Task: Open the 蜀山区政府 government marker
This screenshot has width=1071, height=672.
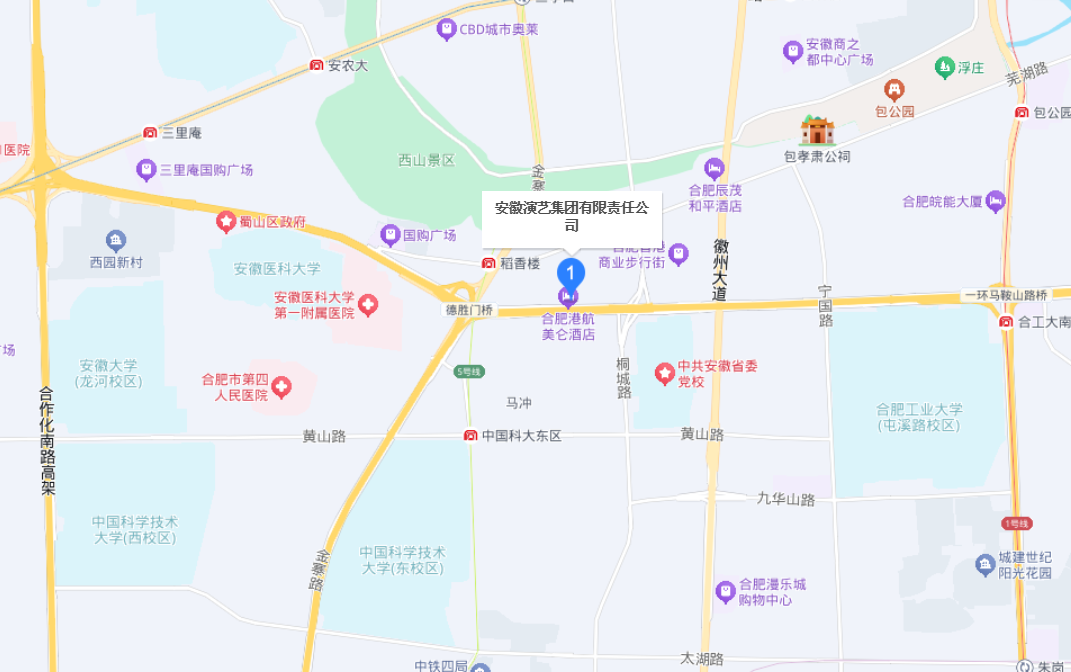Action: tap(227, 222)
